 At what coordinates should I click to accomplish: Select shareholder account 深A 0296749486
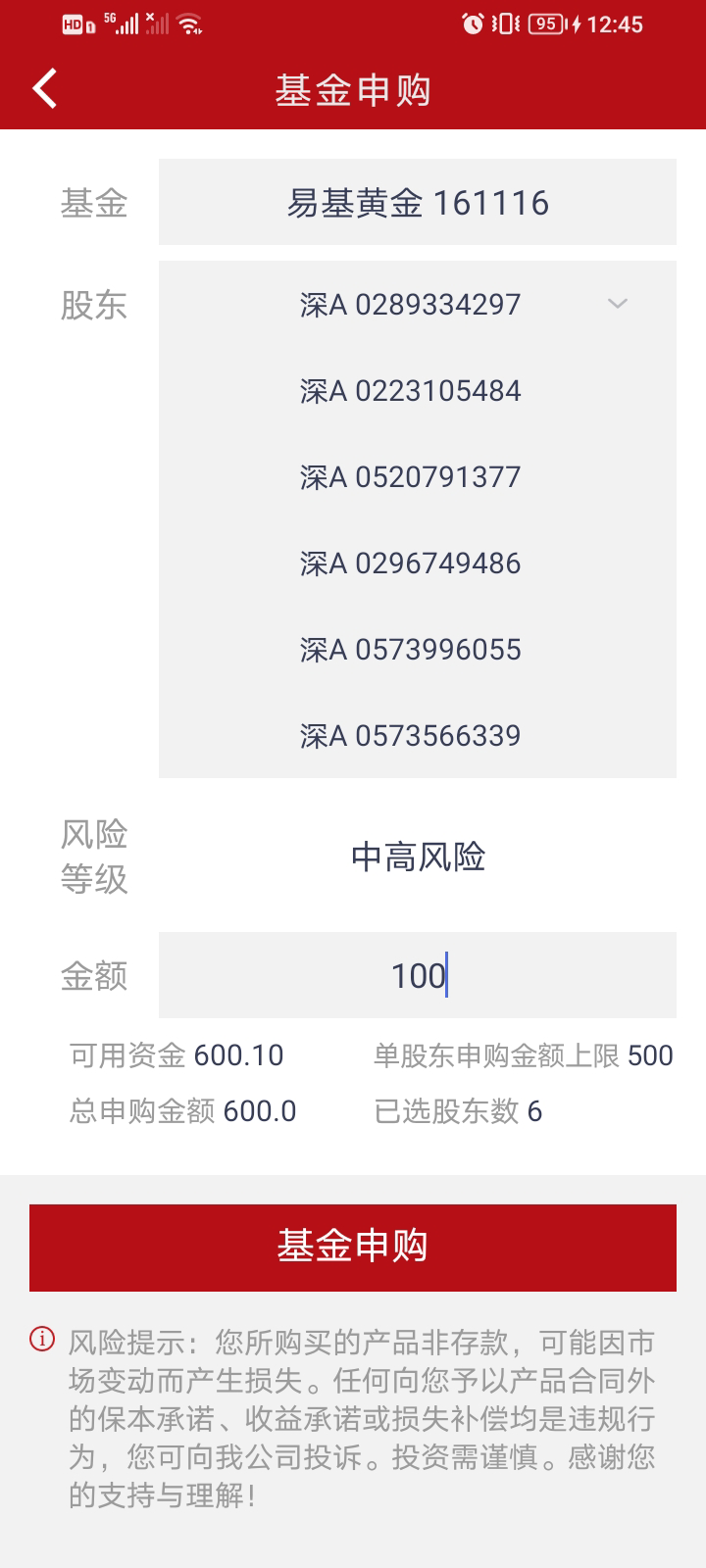tap(410, 563)
